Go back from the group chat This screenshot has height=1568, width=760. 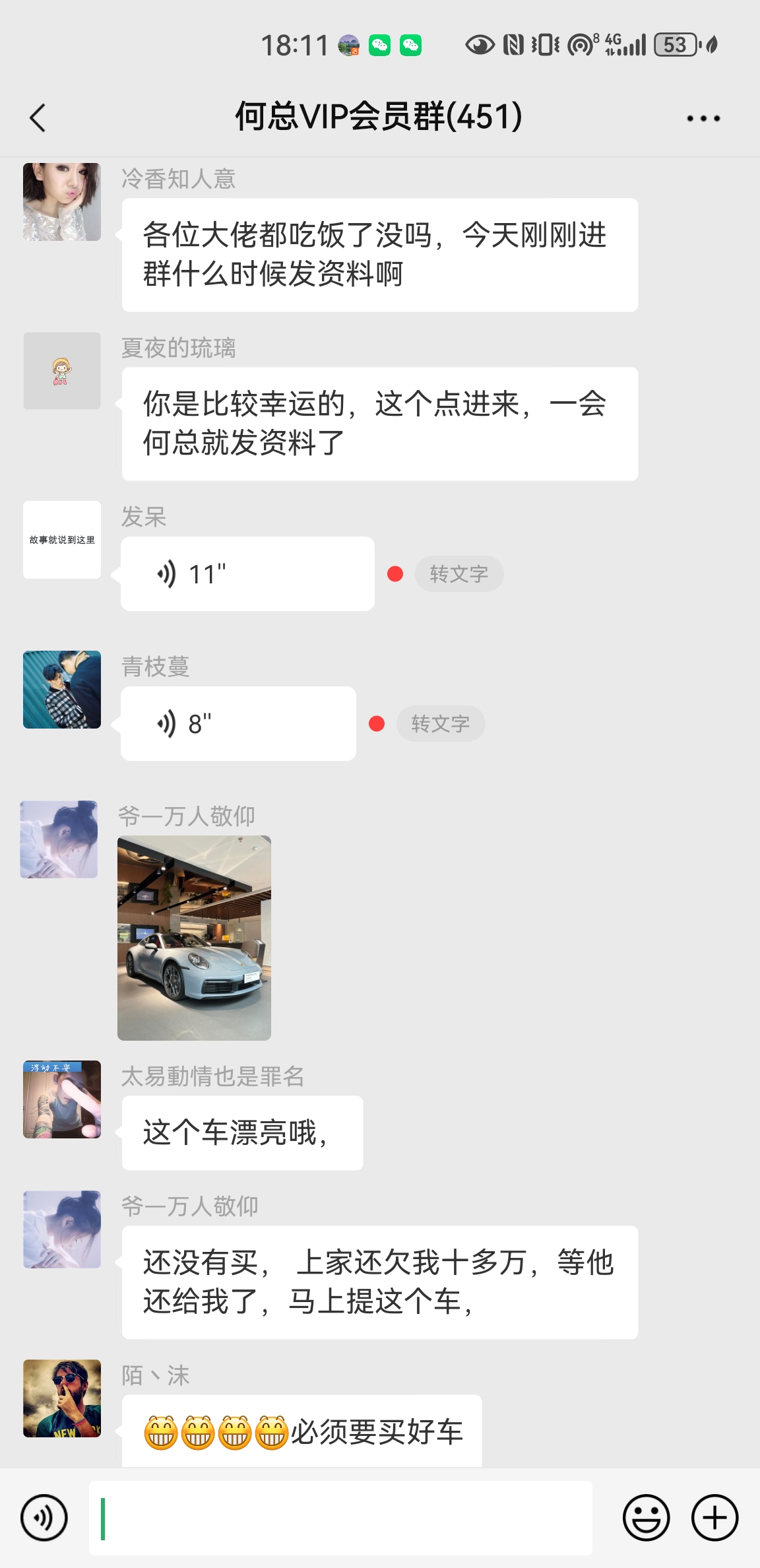38,118
